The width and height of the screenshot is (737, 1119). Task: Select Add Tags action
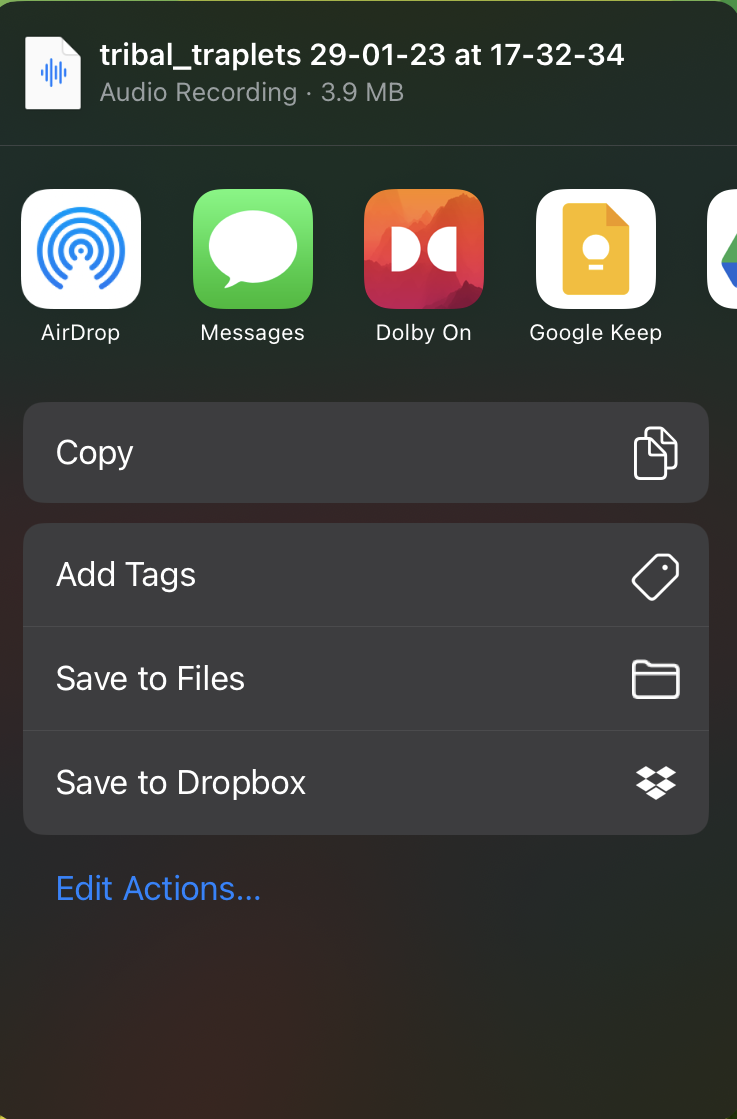coord(366,575)
